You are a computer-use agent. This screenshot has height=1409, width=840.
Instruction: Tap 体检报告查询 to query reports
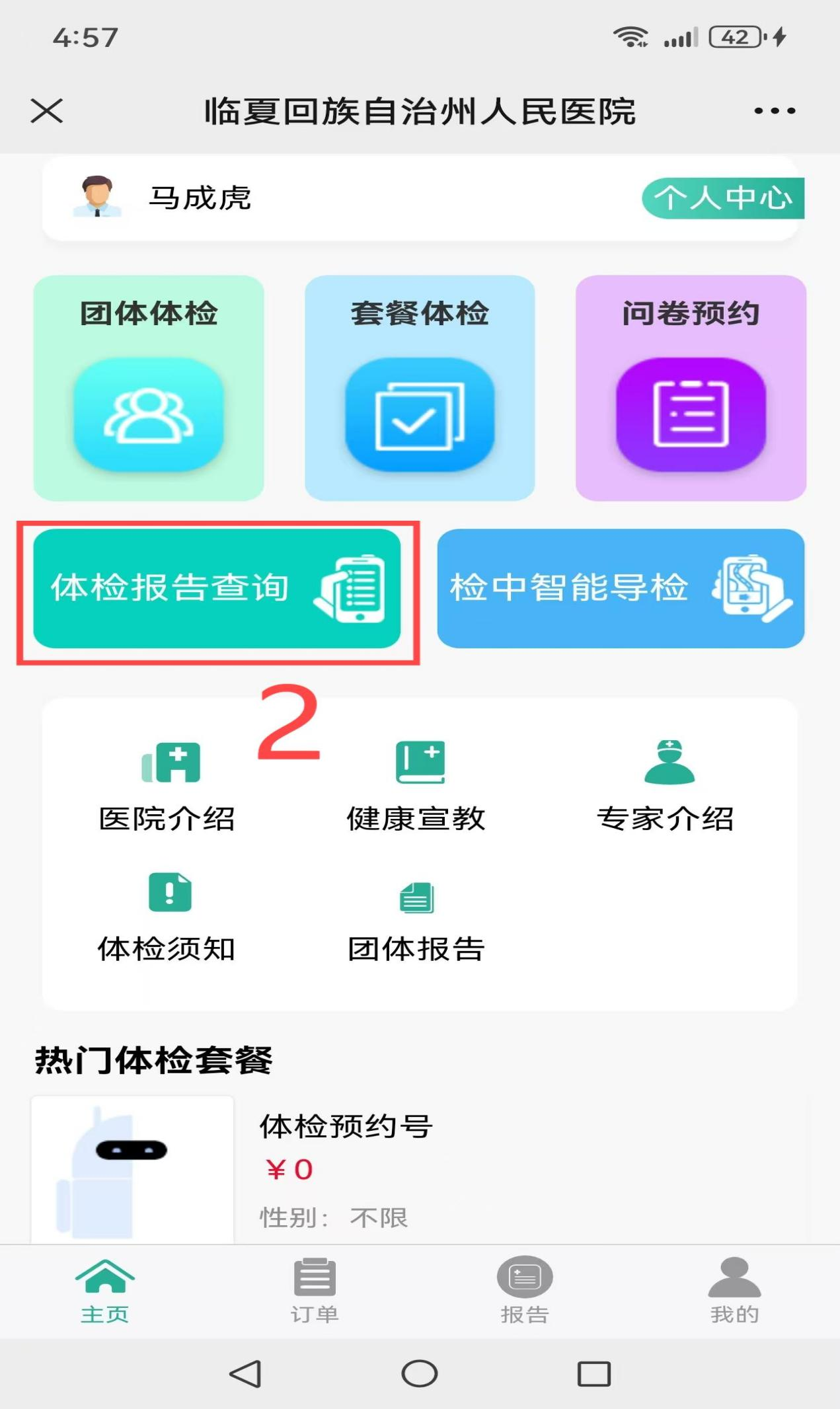[217, 588]
